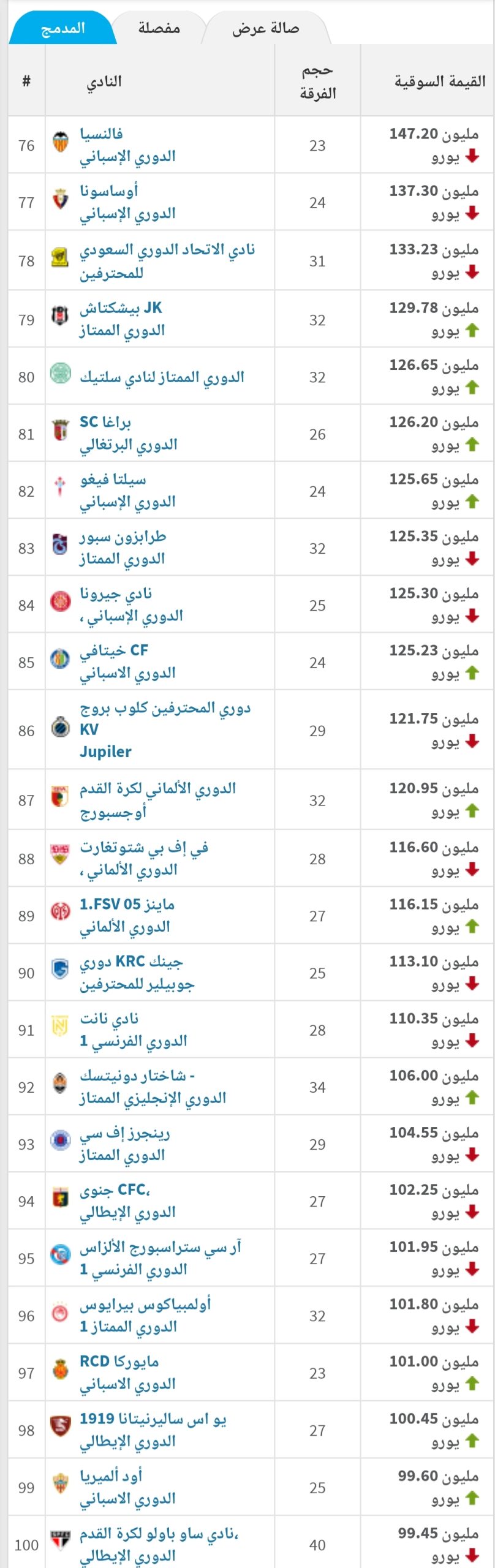The height and width of the screenshot is (1568, 495).
Task: Open the طرابزون سبور club link
Action: click(123, 537)
